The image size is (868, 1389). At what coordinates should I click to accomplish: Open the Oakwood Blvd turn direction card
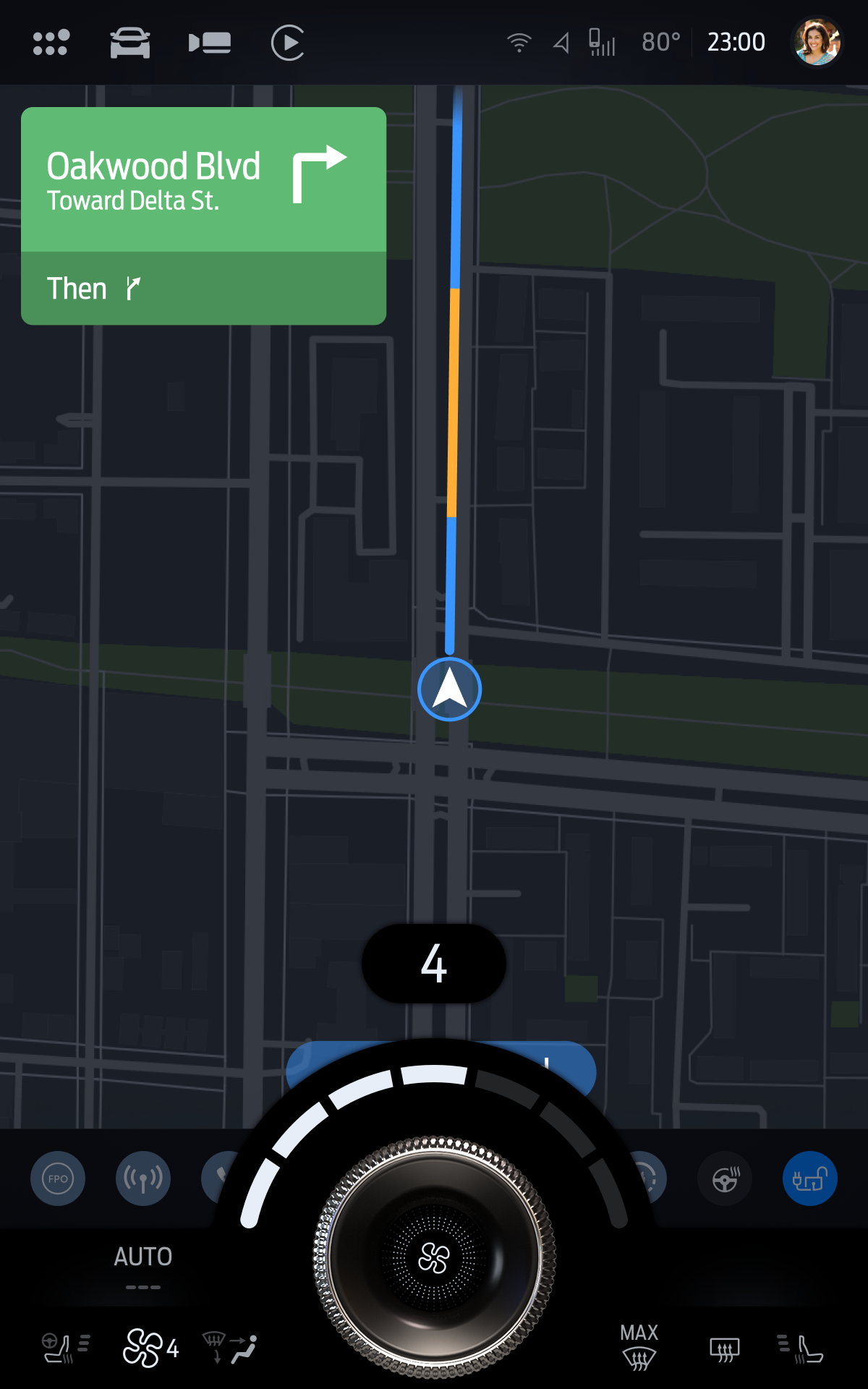coord(203,216)
